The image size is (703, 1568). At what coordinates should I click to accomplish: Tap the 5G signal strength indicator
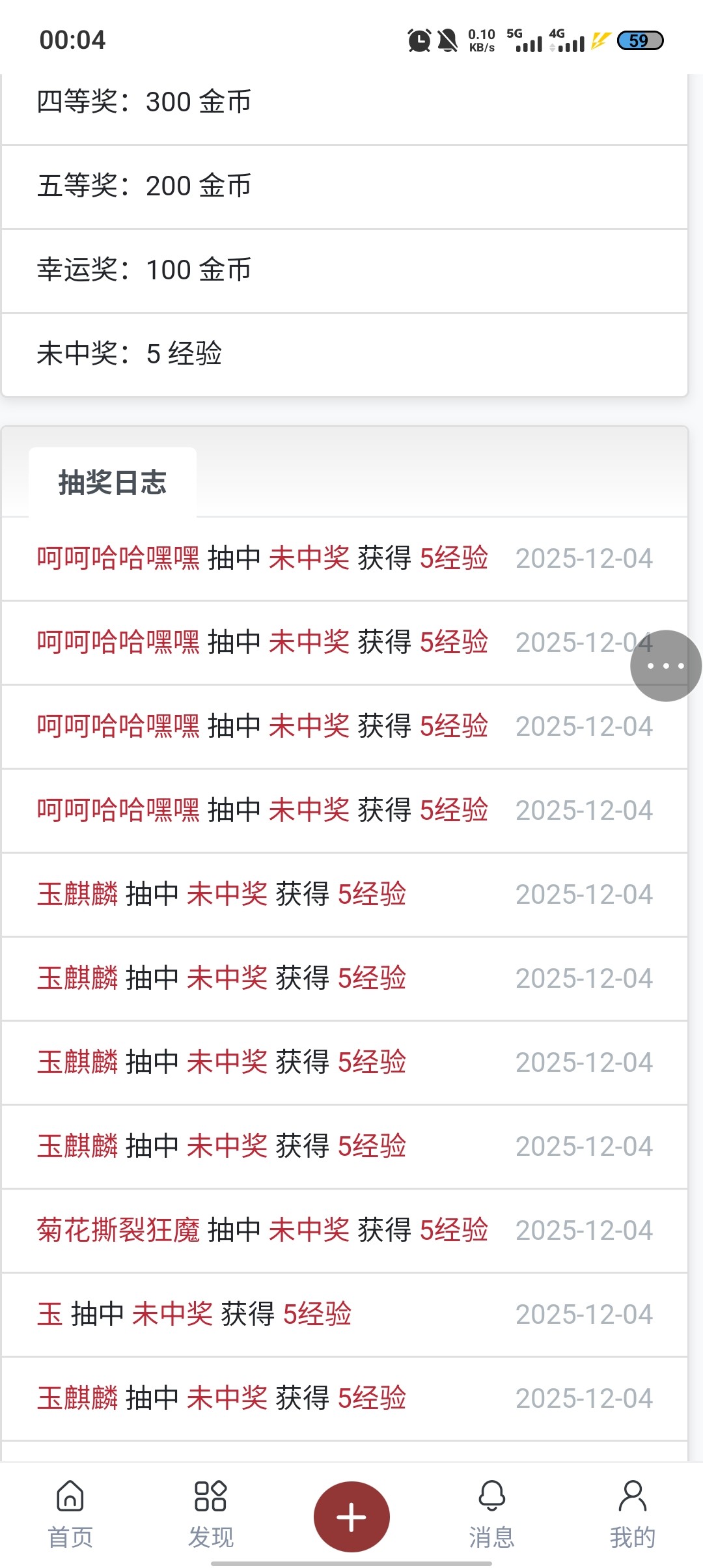[x=527, y=41]
